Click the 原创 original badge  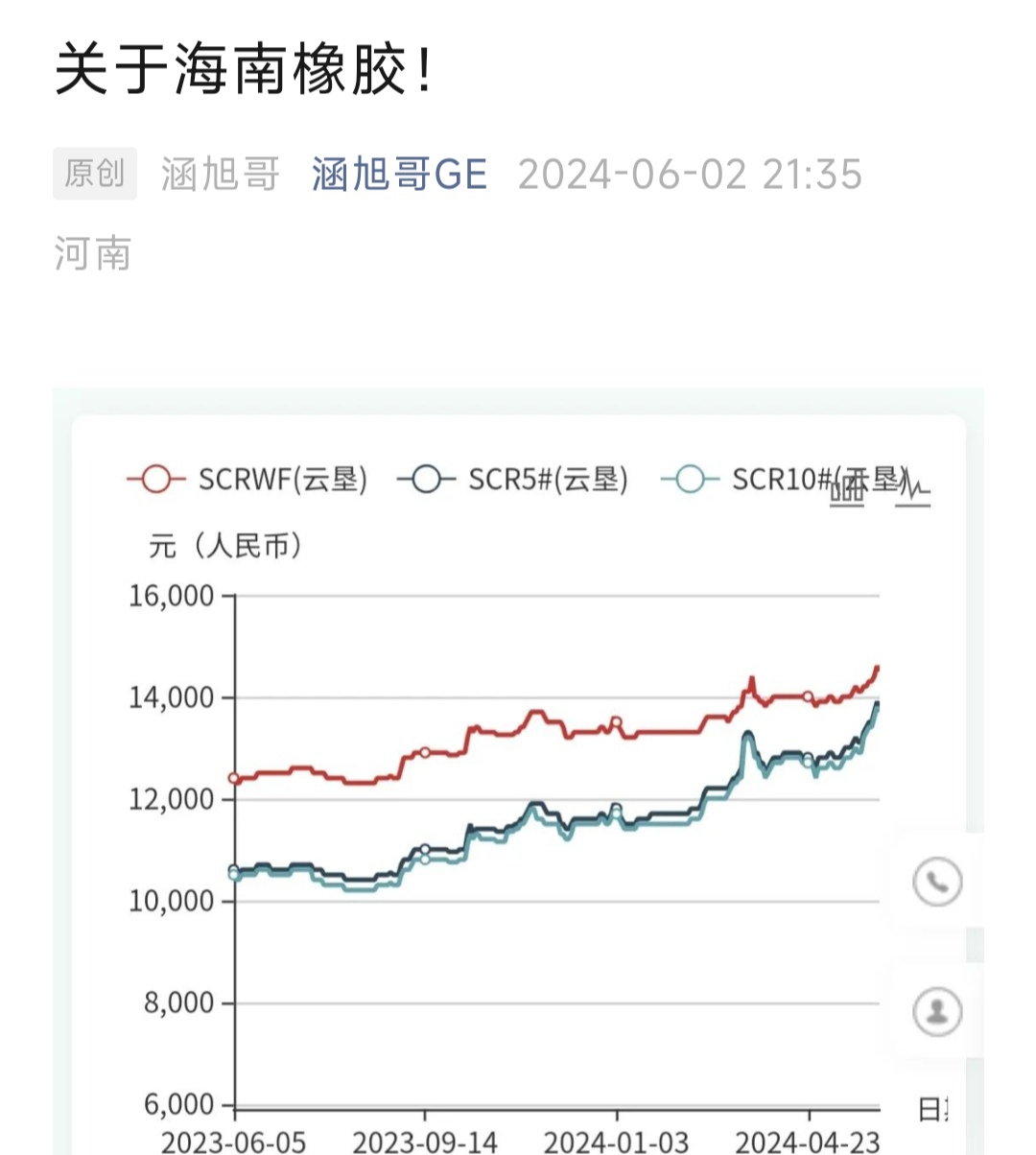tap(95, 175)
